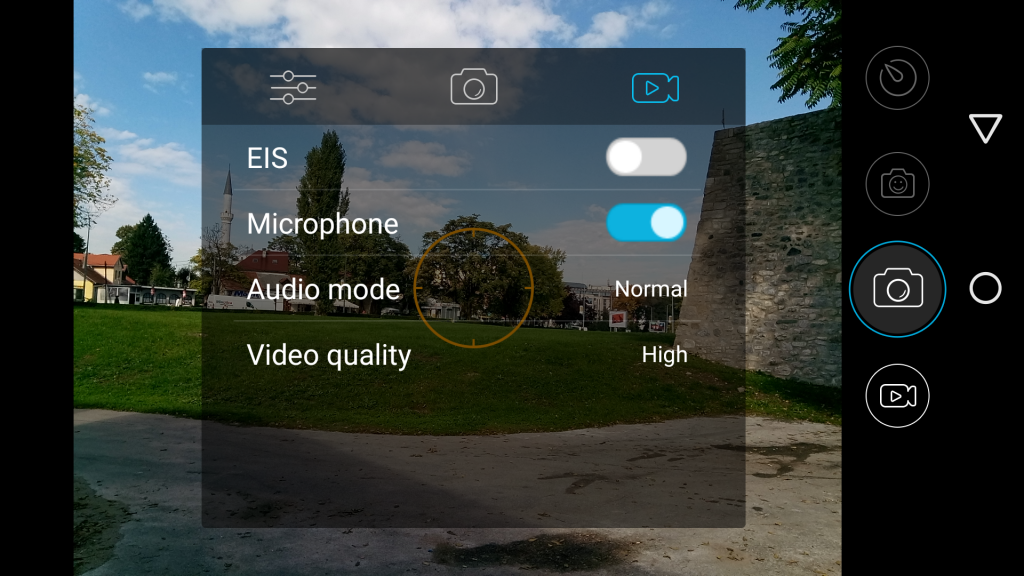1024x576 pixels.
Task: Take a photo with the shutter button
Action: (x=897, y=290)
